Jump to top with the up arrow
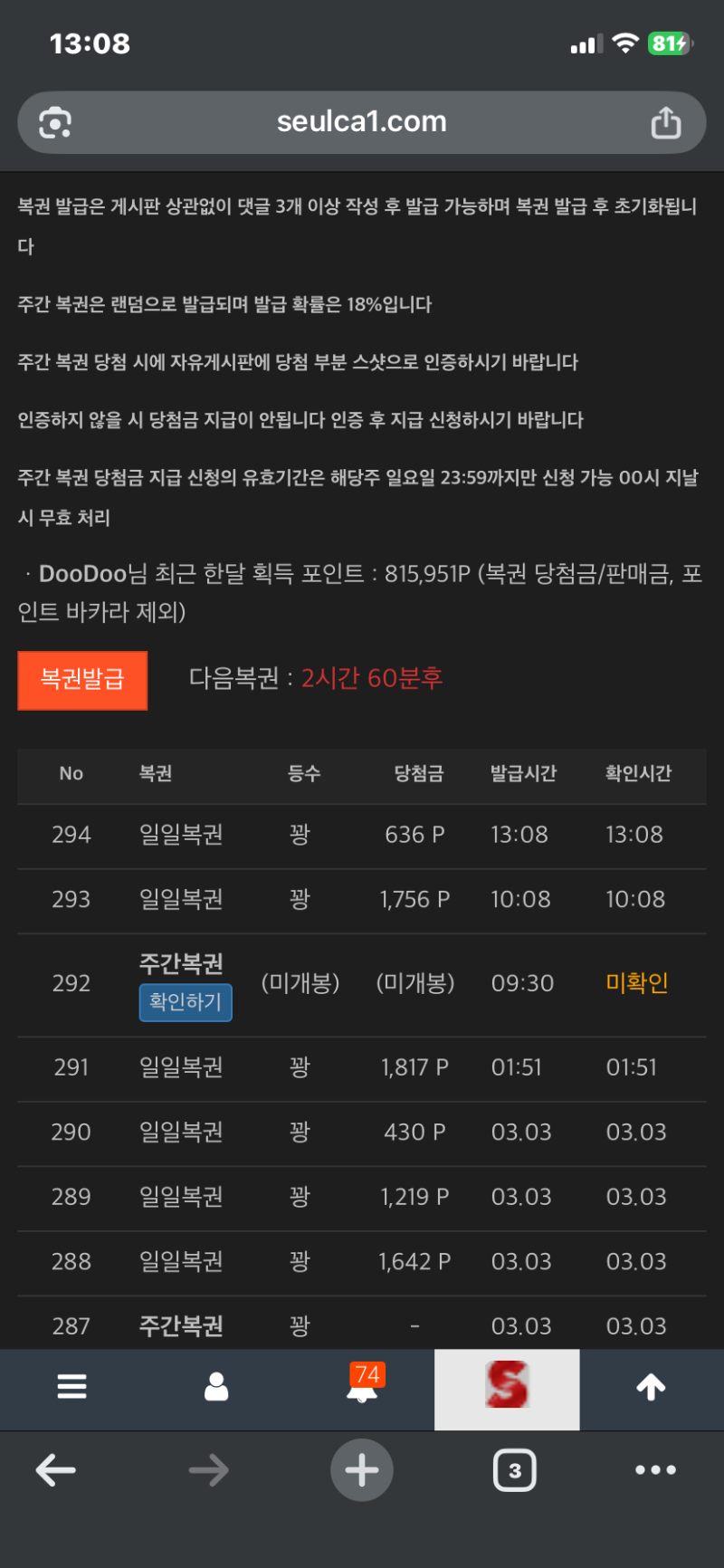The height and width of the screenshot is (1568, 724). pyautogui.click(x=652, y=1386)
